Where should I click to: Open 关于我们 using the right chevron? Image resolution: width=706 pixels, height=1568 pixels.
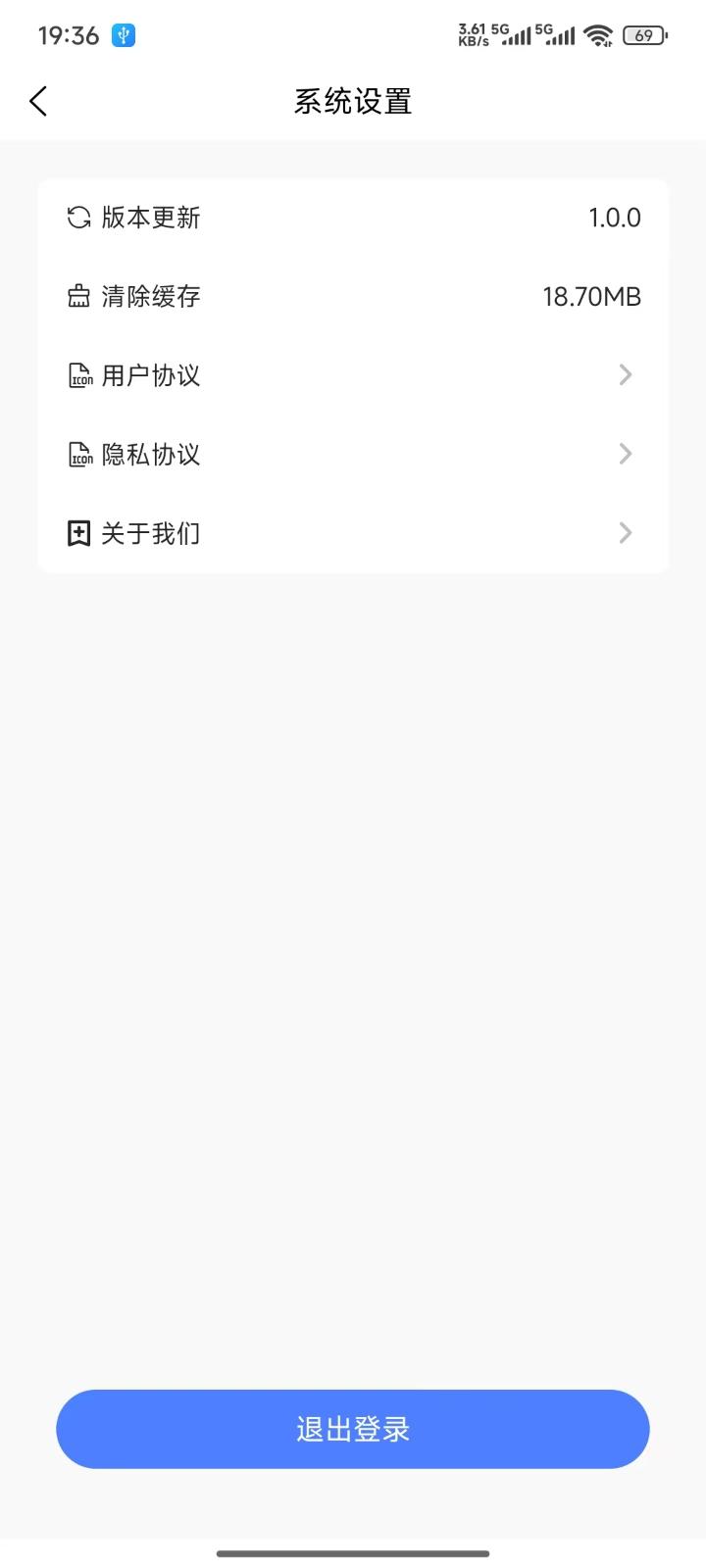pos(625,532)
